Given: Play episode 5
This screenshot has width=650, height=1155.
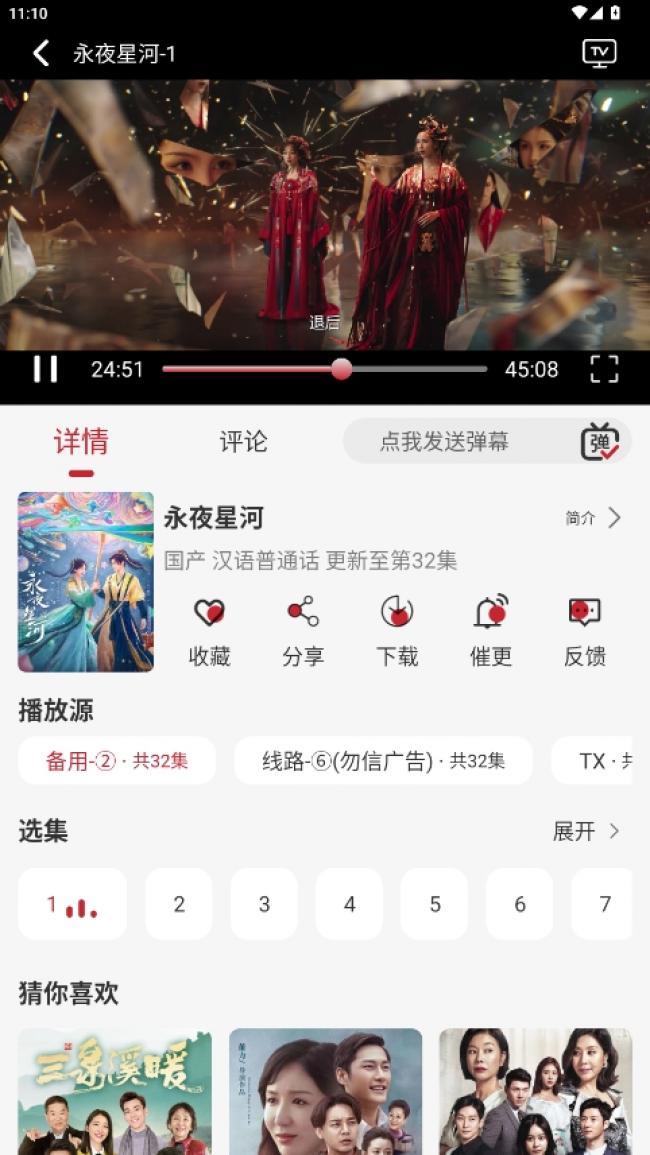Looking at the screenshot, I should 434,904.
